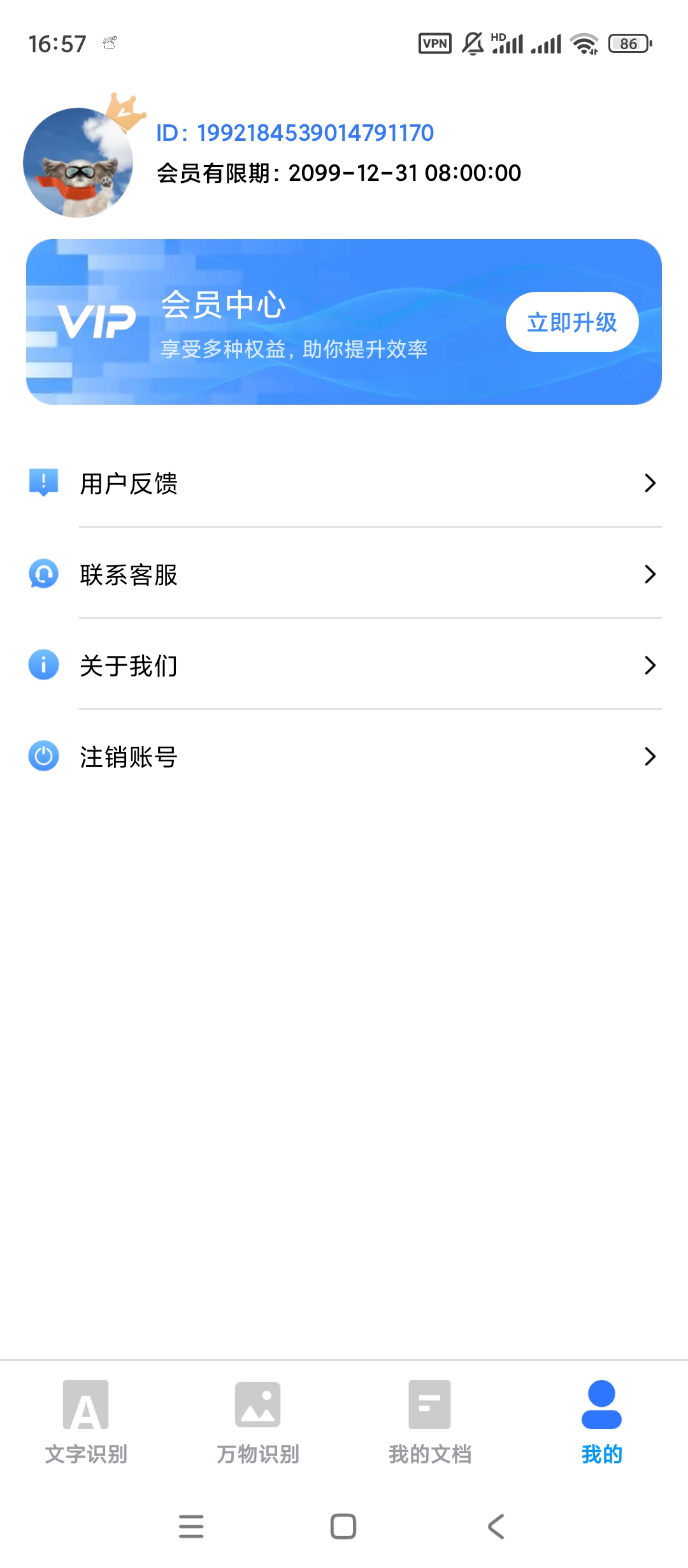The image size is (688, 1568).
Task: Open 关于我们 about us row
Action: click(344, 665)
